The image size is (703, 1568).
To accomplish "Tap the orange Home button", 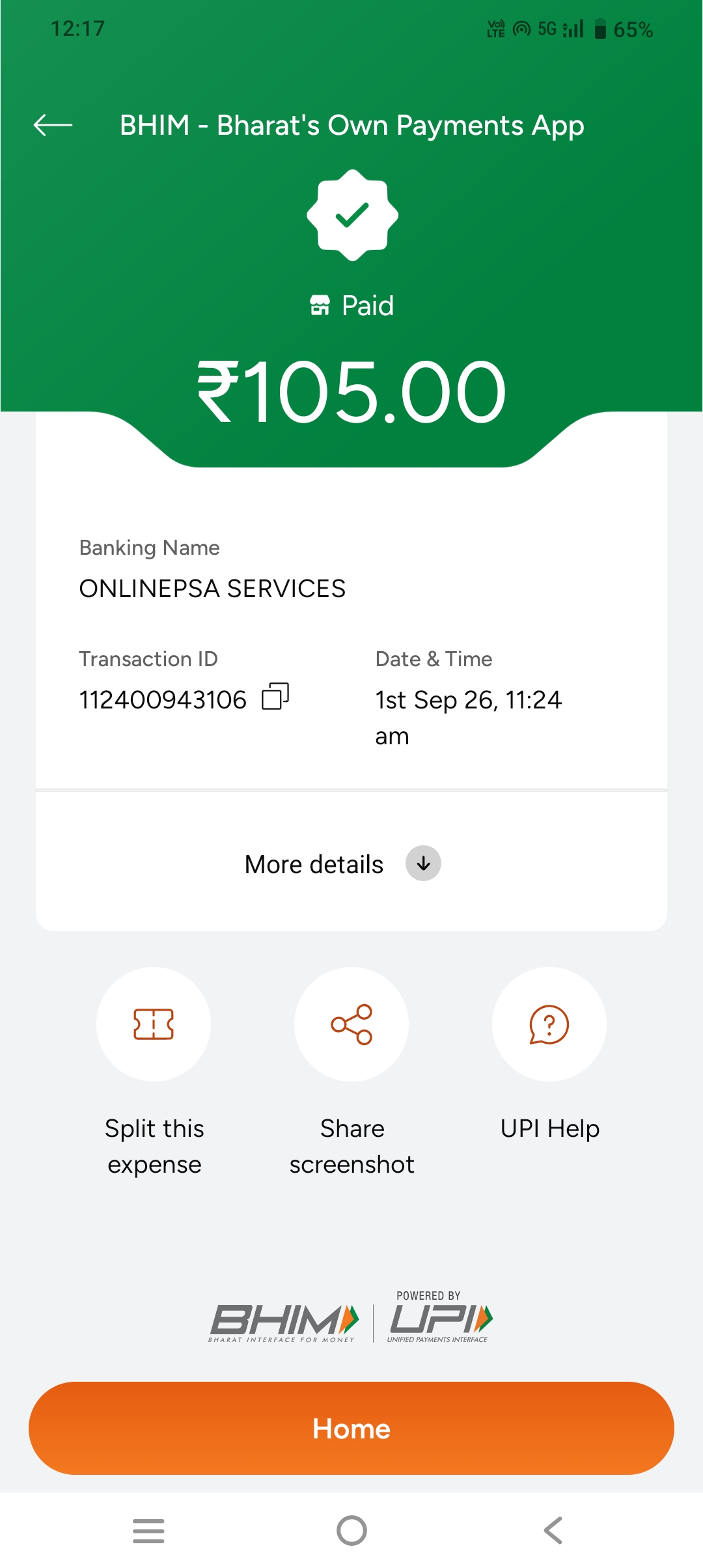I will point(351,1428).
